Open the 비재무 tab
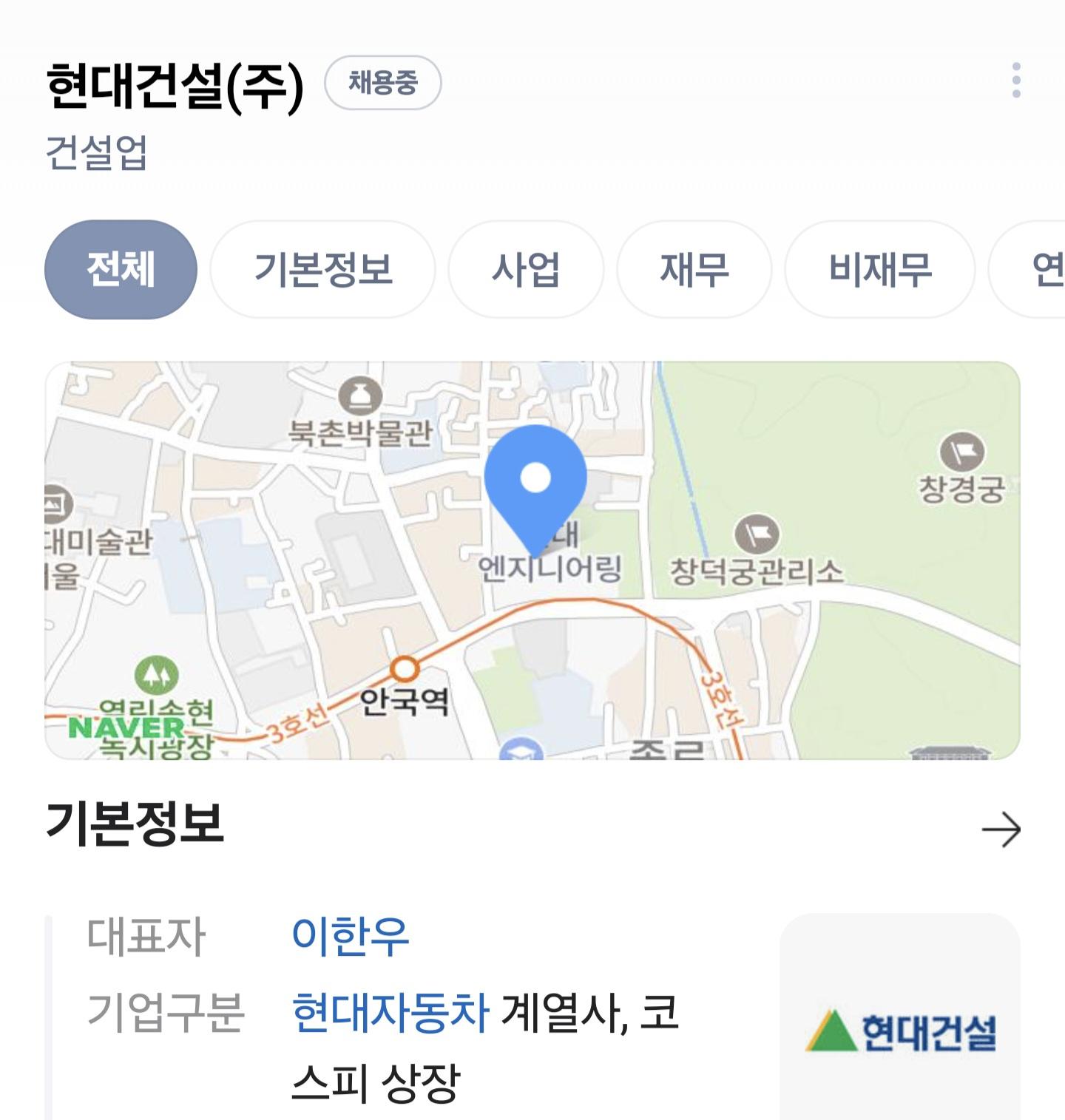The image size is (1065, 1120). tap(880, 269)
